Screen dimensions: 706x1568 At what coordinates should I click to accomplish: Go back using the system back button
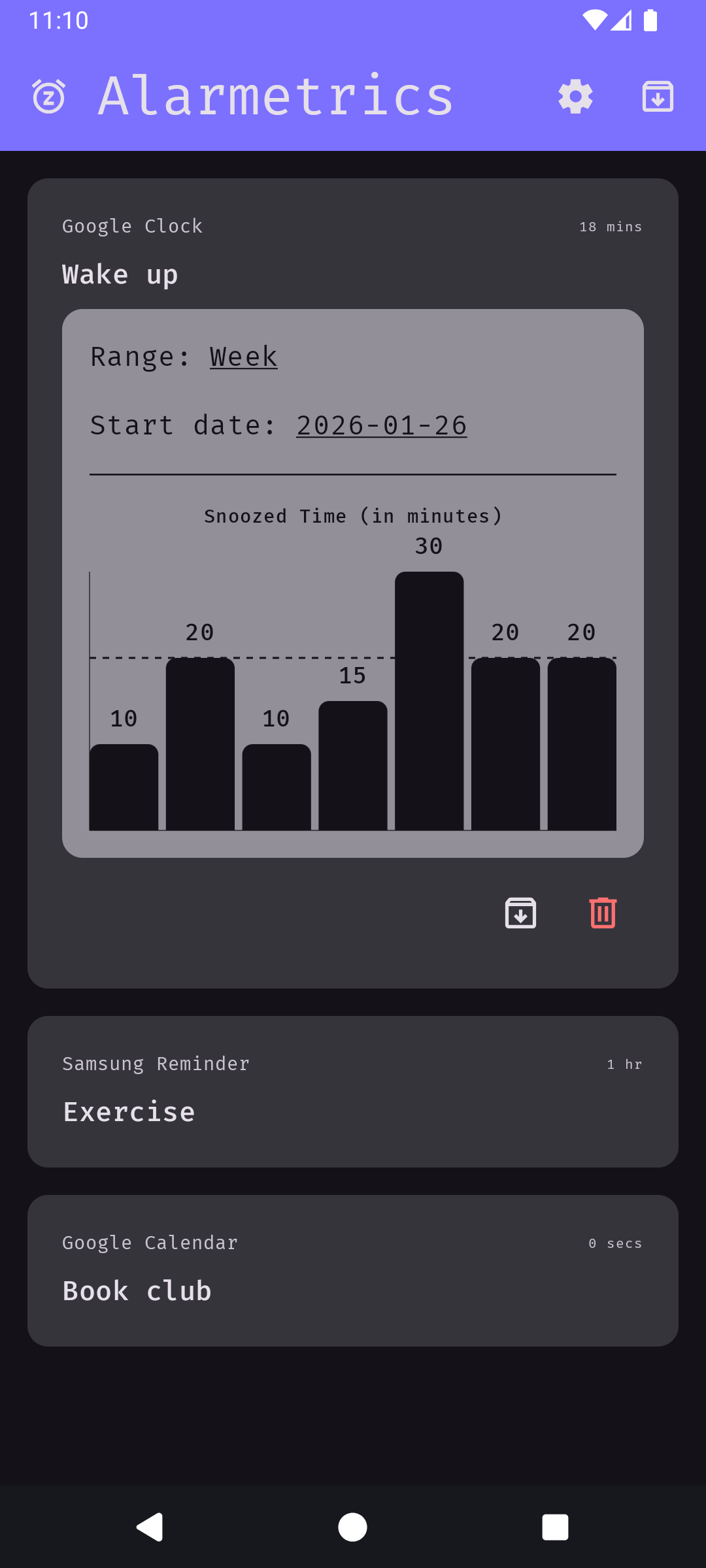point(150,1527)
